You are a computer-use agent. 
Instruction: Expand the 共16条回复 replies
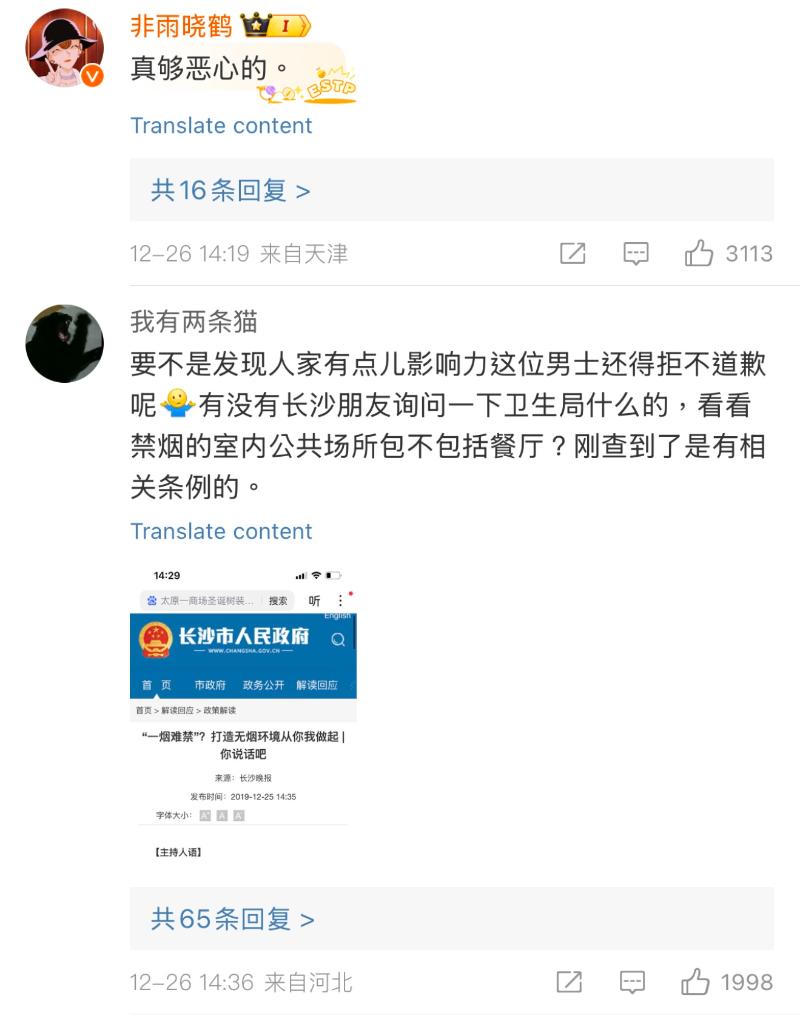point(231,190)
